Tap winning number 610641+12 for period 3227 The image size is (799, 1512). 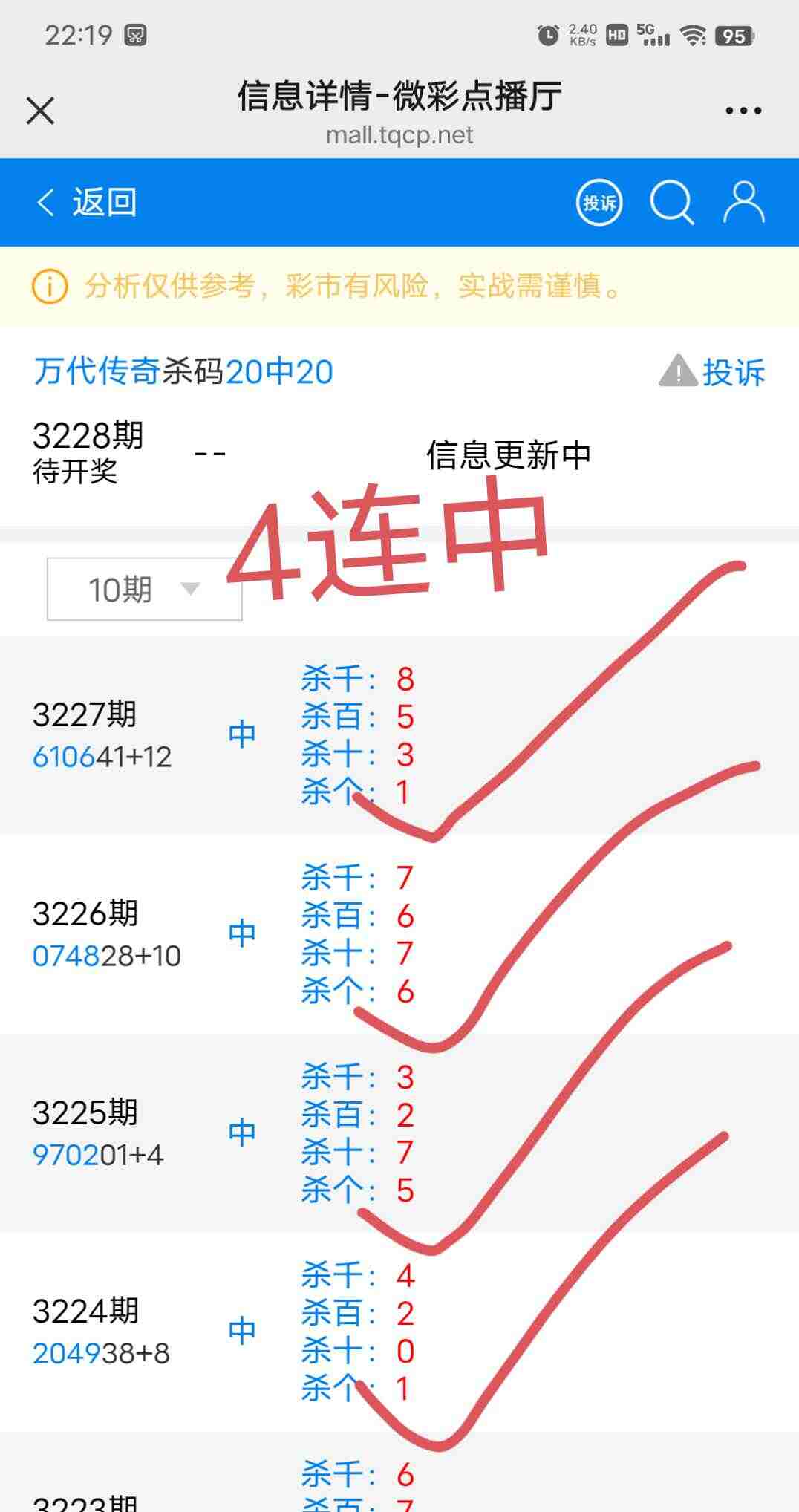click(102, 755)
